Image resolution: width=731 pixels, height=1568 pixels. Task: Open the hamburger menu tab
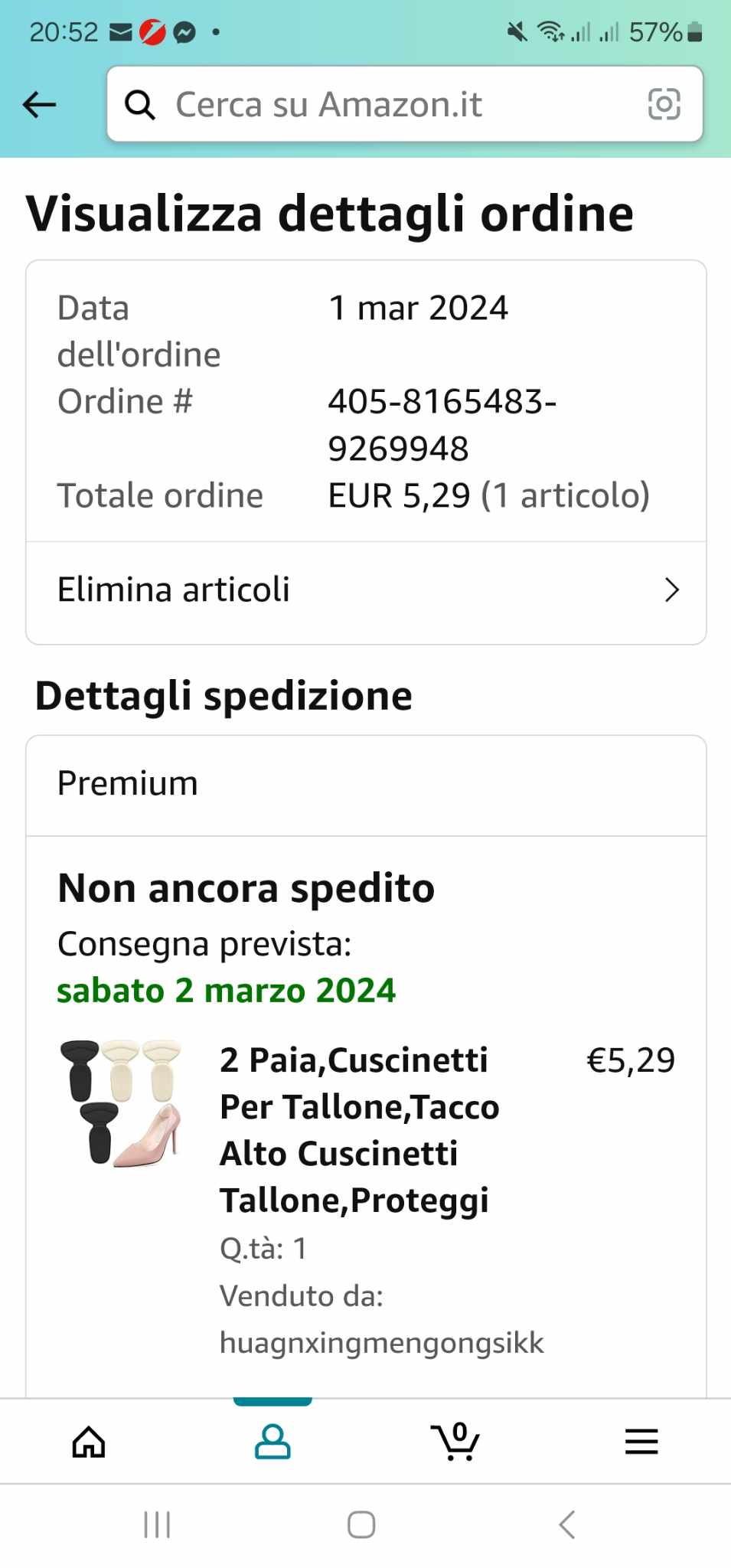[x=641, y=1442]
